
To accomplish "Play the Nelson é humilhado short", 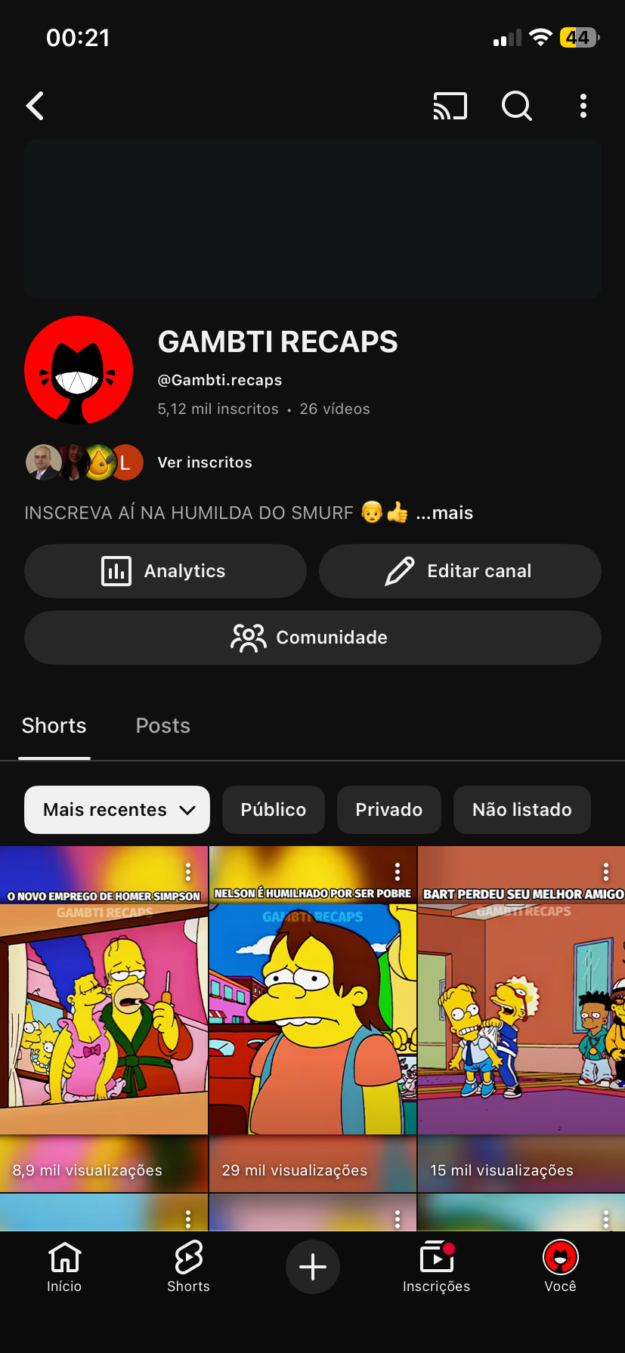I will (312, 1010).
